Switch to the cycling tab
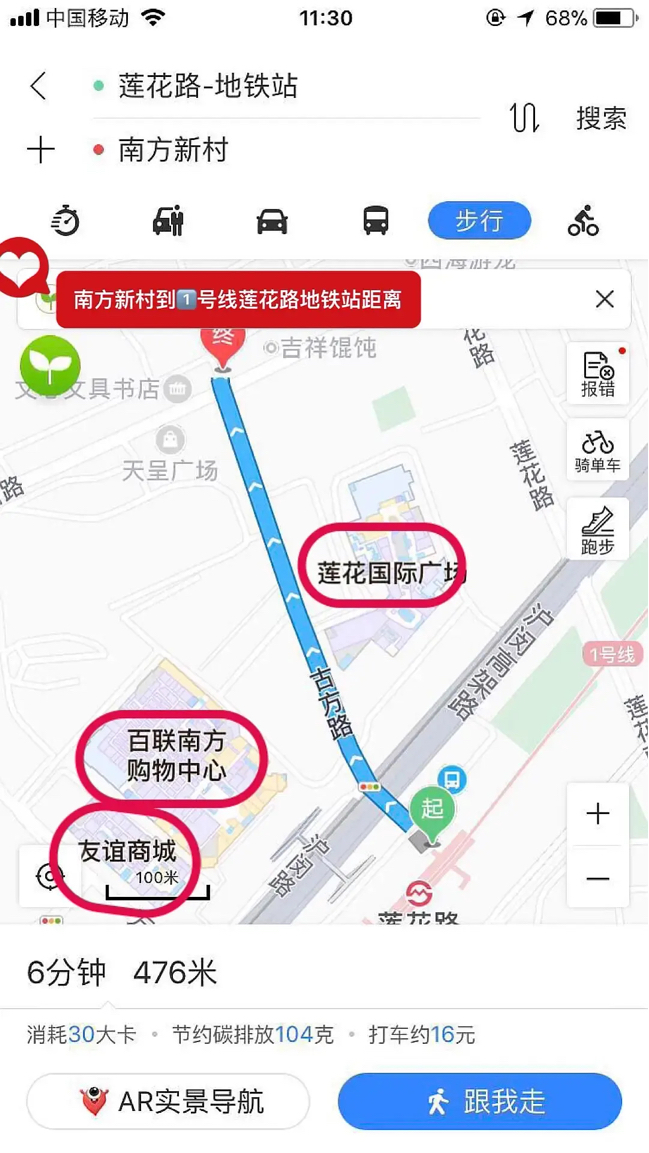This screenshot has height=1153, width=649. tap(583, 220)
